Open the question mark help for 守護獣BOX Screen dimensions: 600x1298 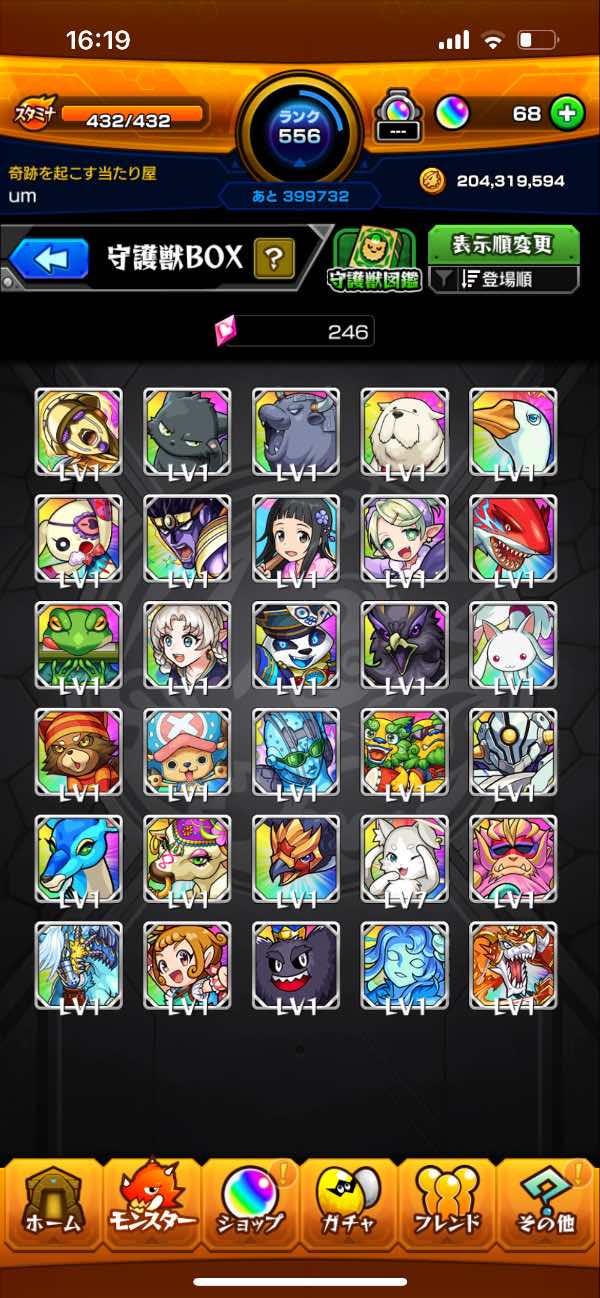tap(273, 259)
